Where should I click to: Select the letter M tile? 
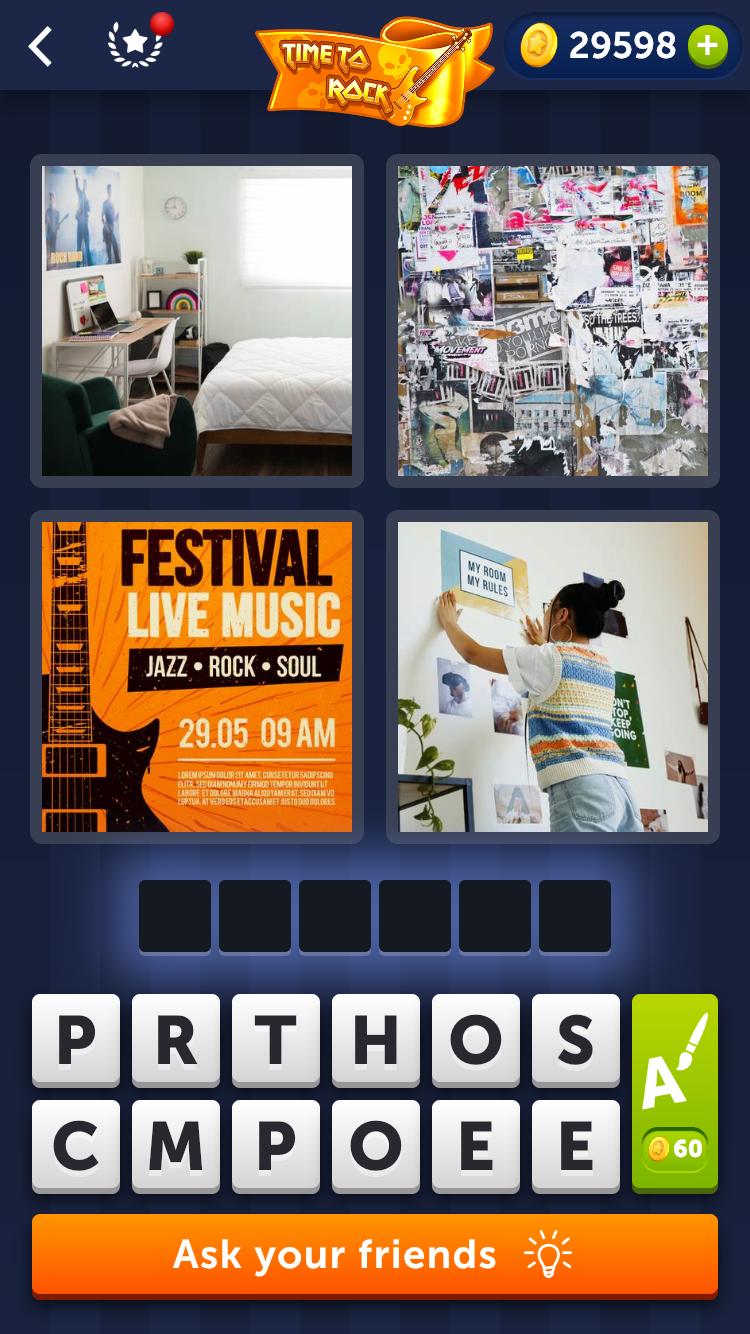click(x=176, y=1146)
